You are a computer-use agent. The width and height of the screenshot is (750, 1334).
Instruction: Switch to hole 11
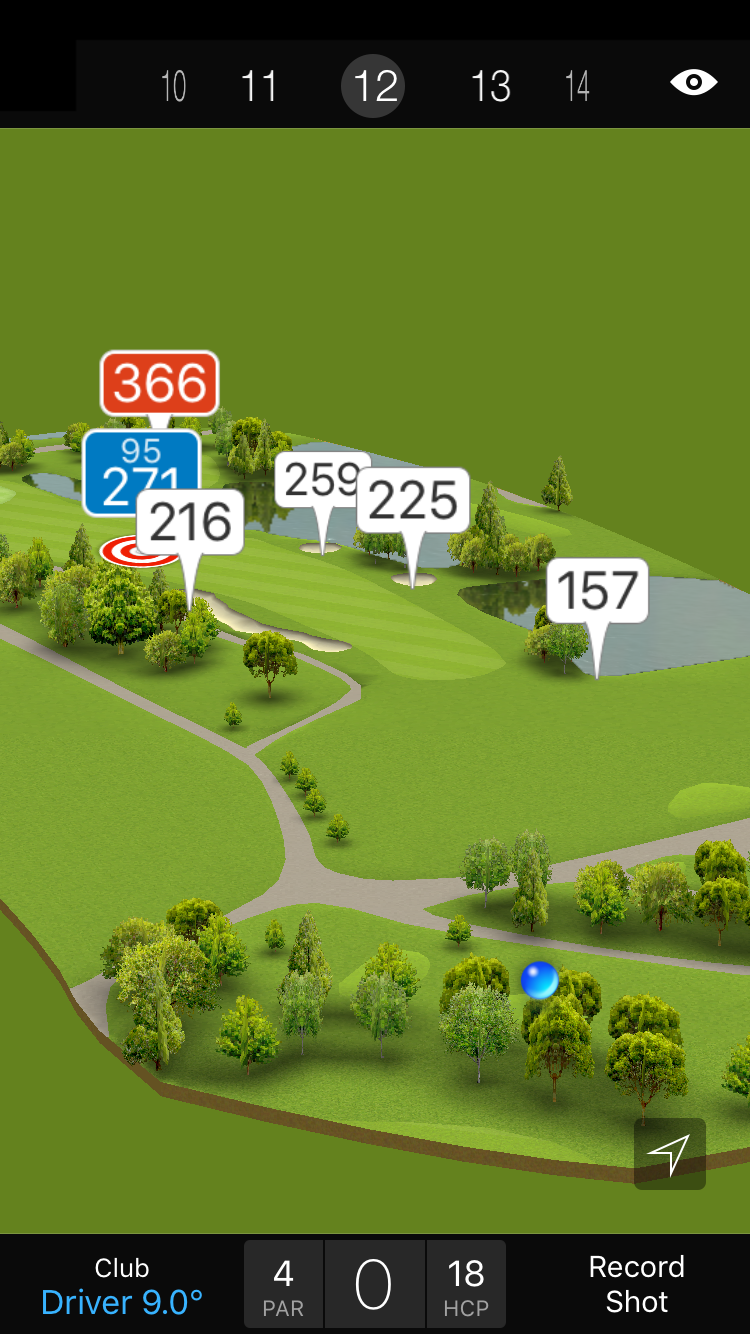[259, 87]
